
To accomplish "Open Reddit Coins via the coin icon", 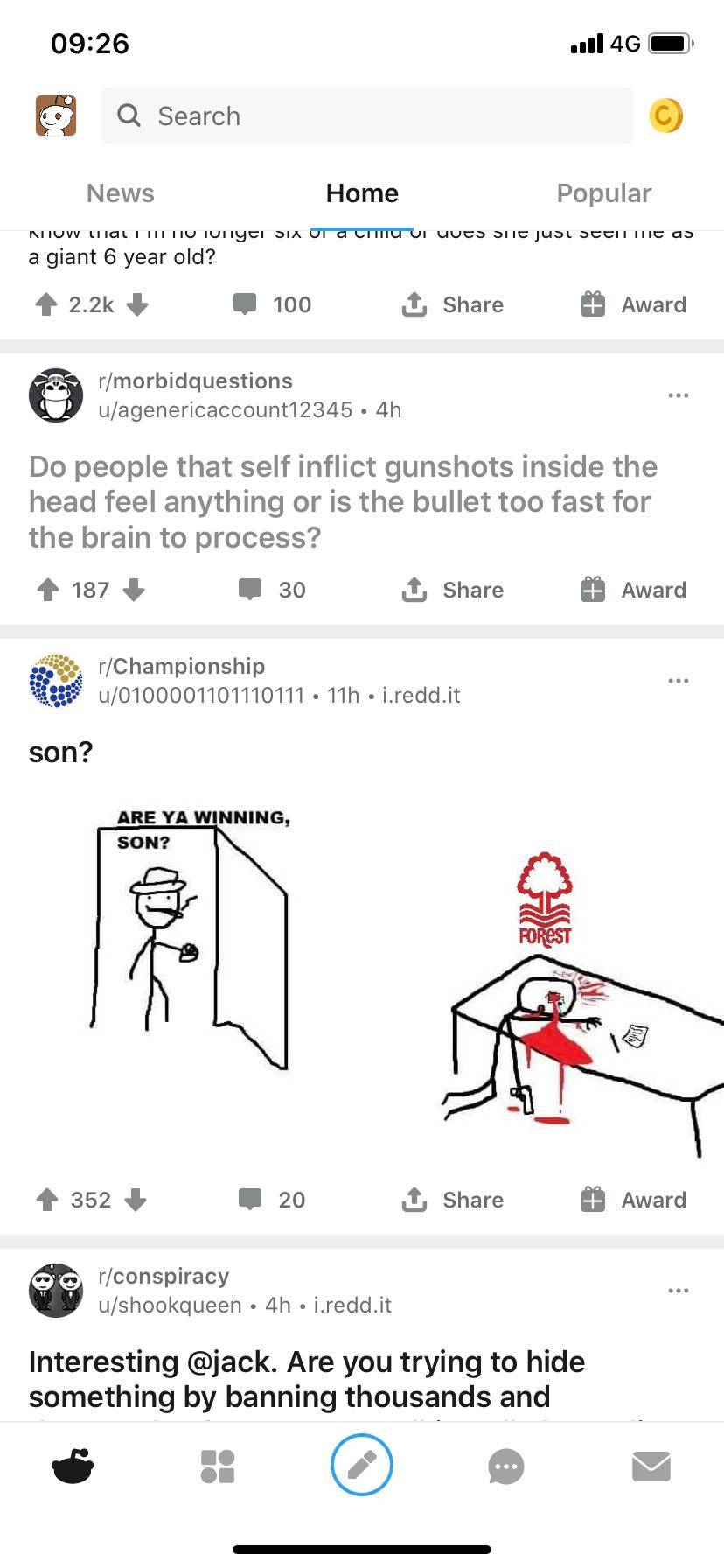I will 665,115.
